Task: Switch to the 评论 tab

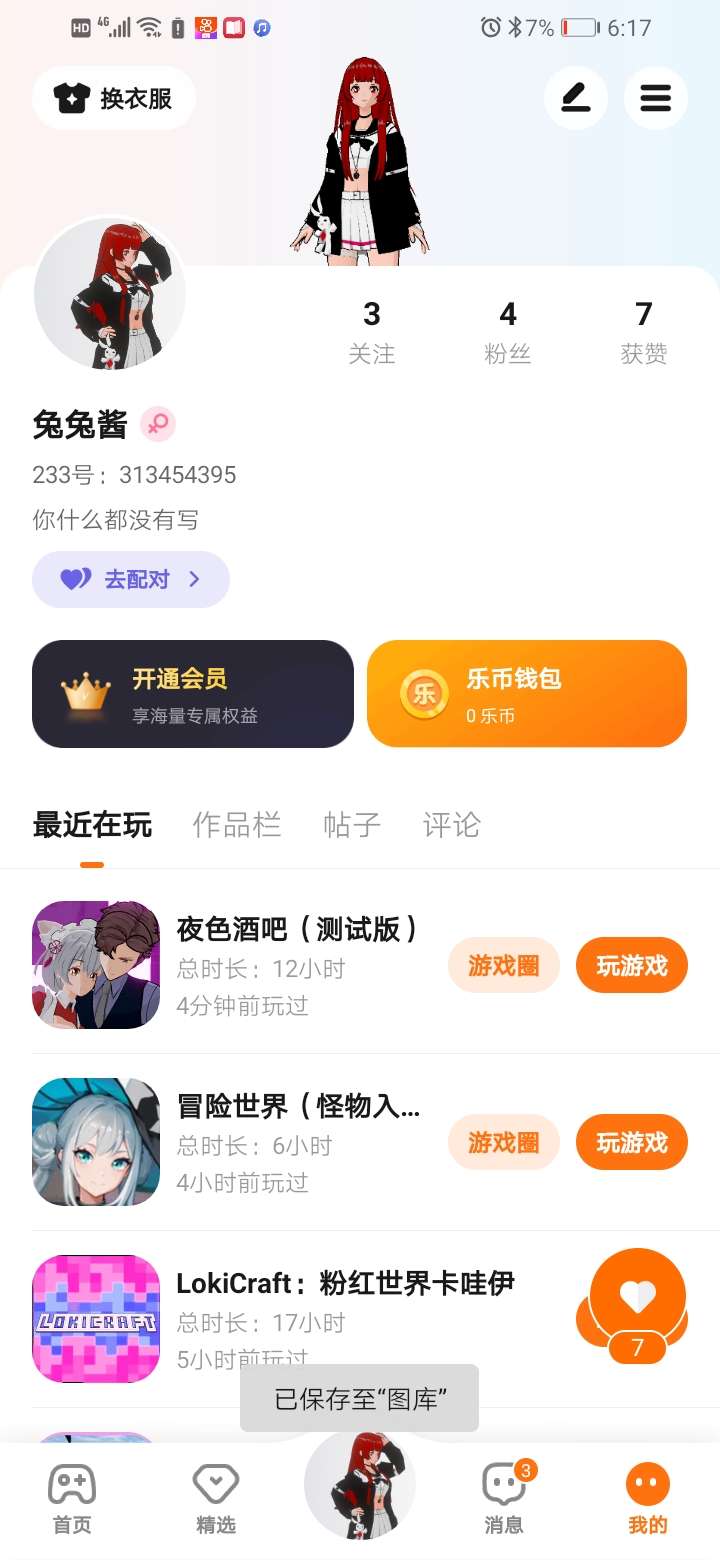Action: (x=452, y=825)
